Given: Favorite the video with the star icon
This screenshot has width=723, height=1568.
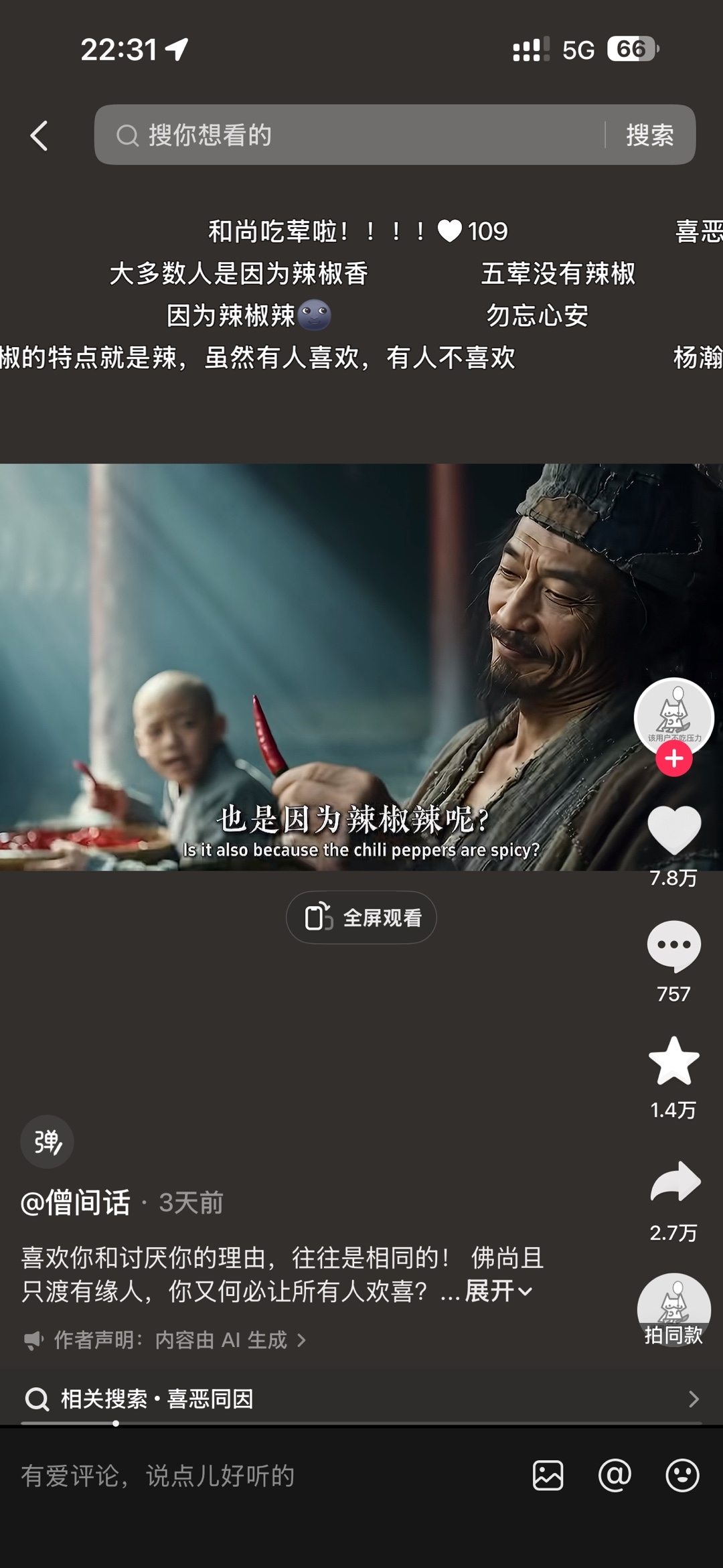Looking at the screenshot, I should [674, 1061].
